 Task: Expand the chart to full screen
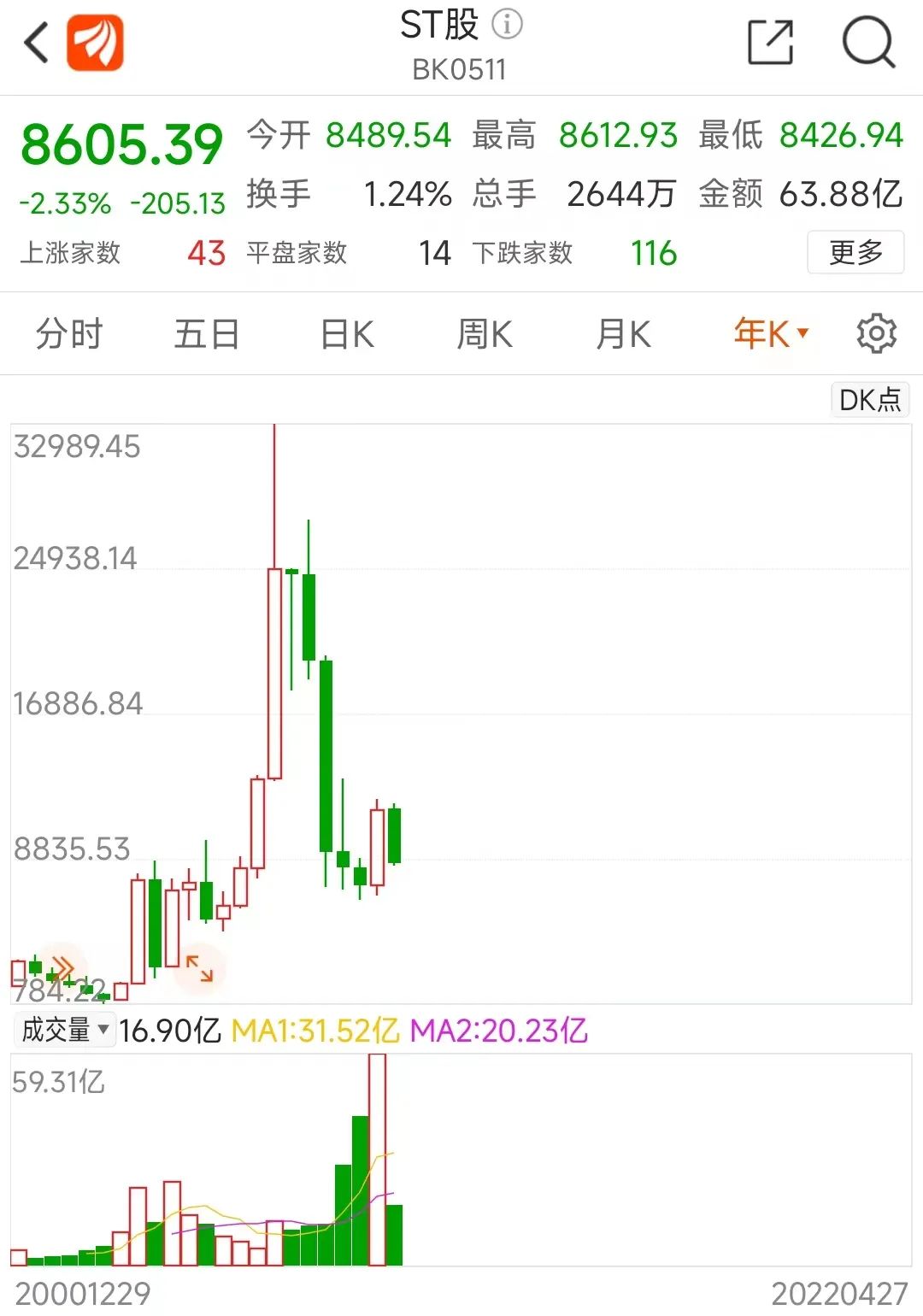[x=199, y=968]
